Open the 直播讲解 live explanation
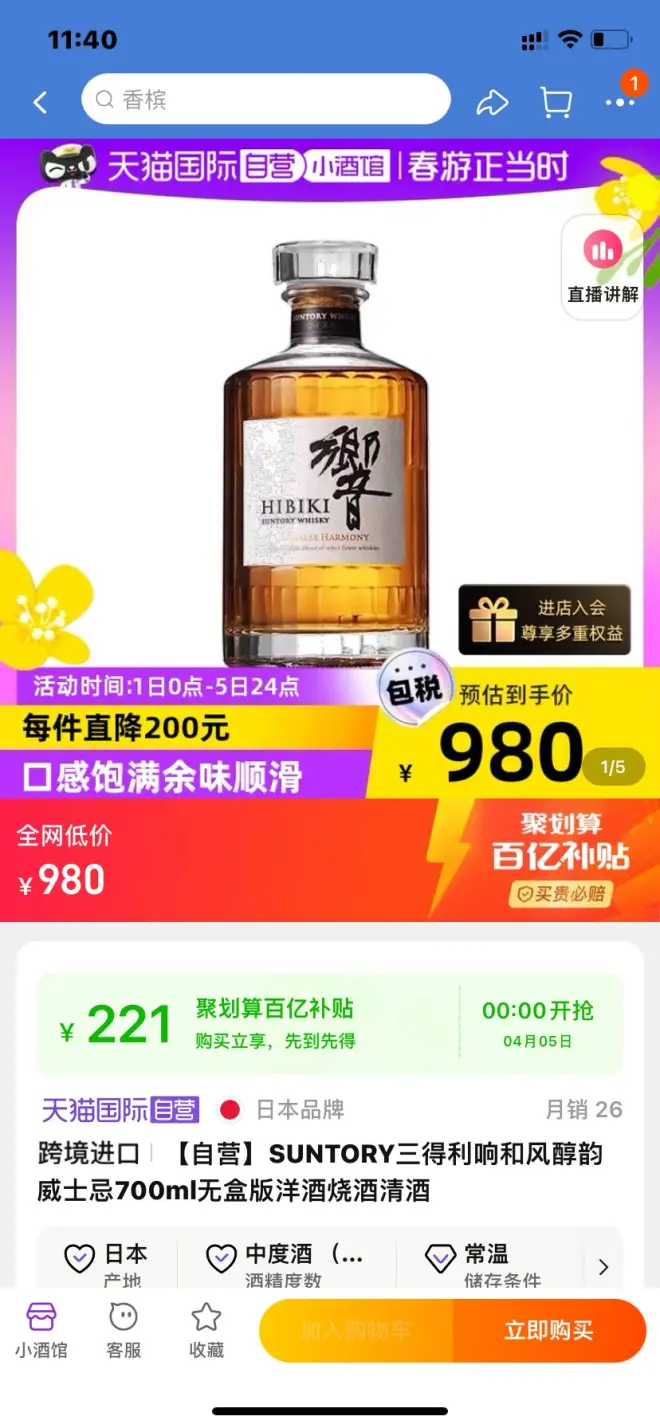Screen dimensions: 660x1428 pos(603,267)
